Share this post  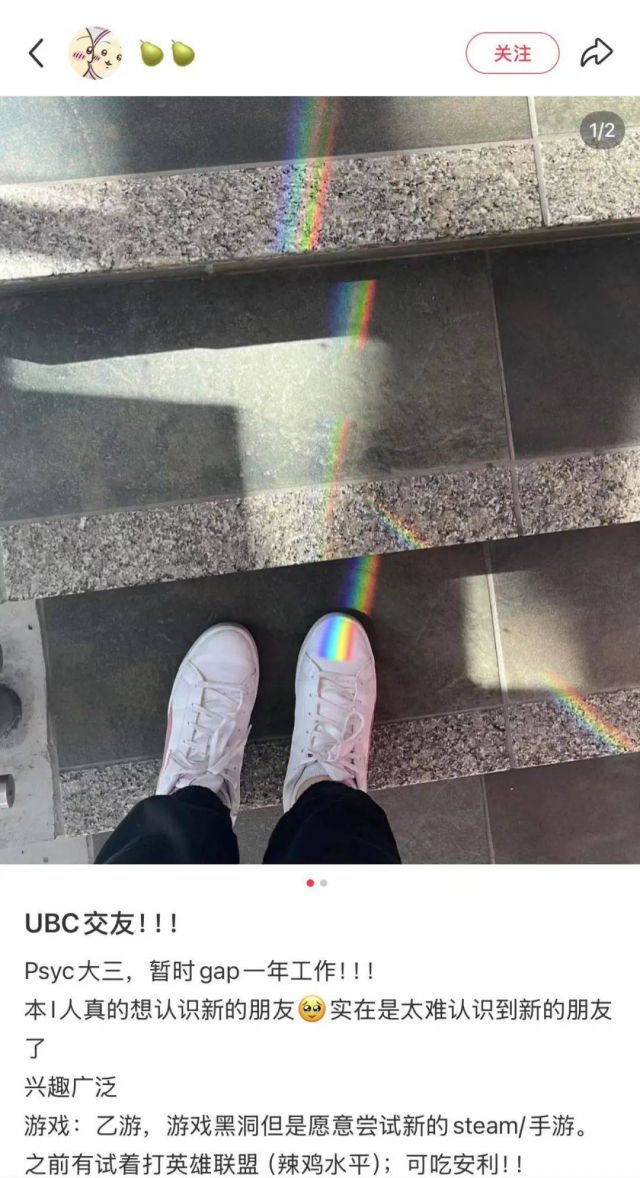pyautogui.click(x=596, y=53)
